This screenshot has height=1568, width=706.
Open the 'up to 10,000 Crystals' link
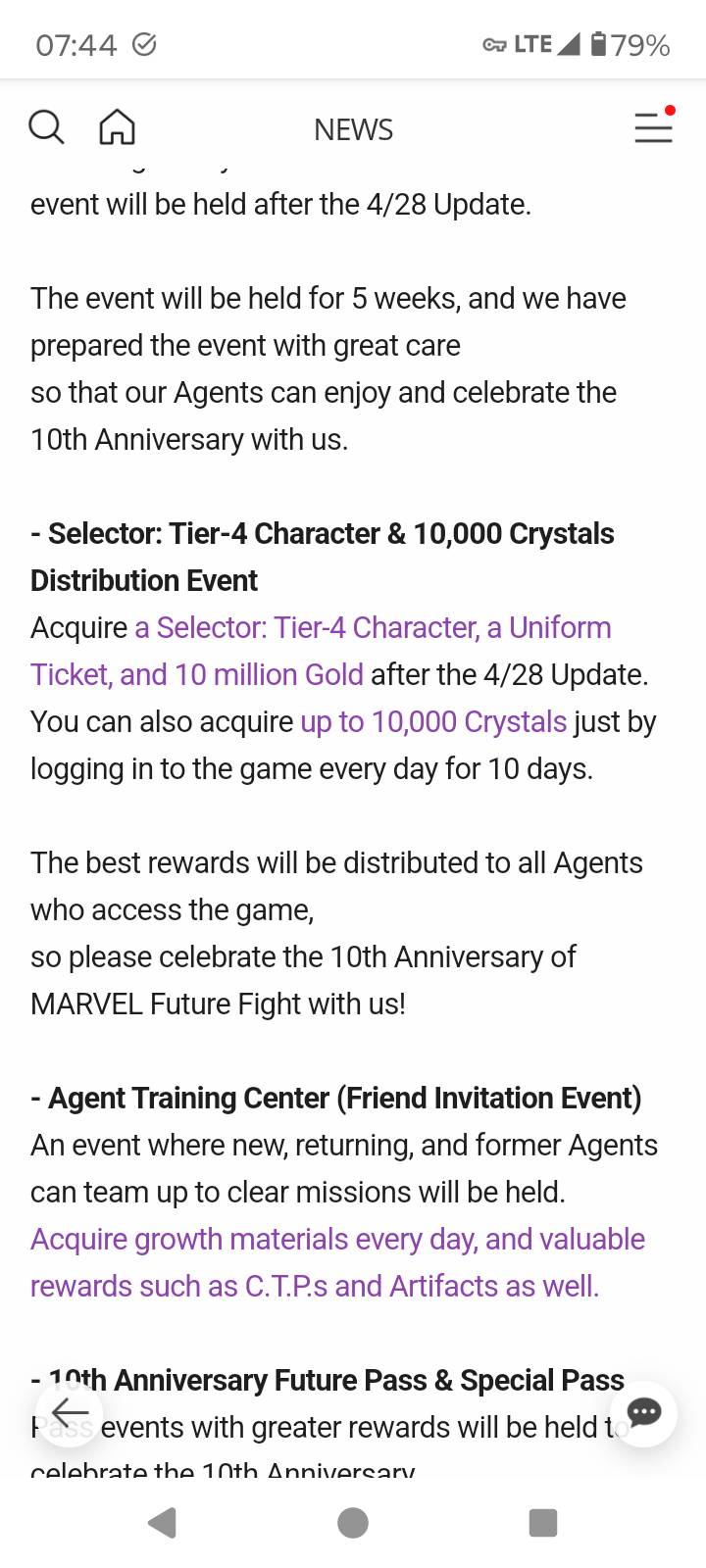[x=432, y=721]
